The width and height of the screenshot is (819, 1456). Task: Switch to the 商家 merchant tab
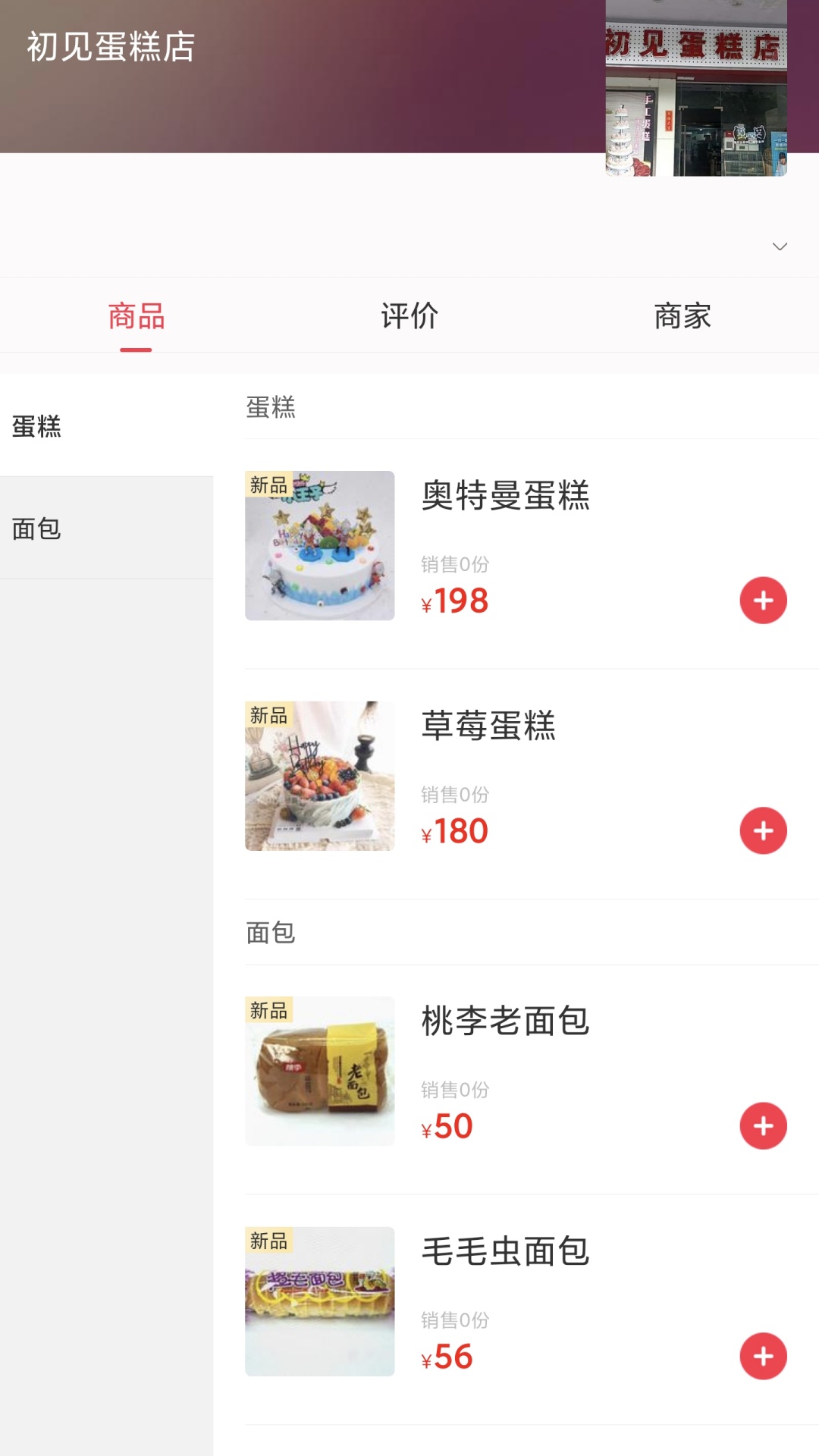pyautogui.click(x=682, y=316)
